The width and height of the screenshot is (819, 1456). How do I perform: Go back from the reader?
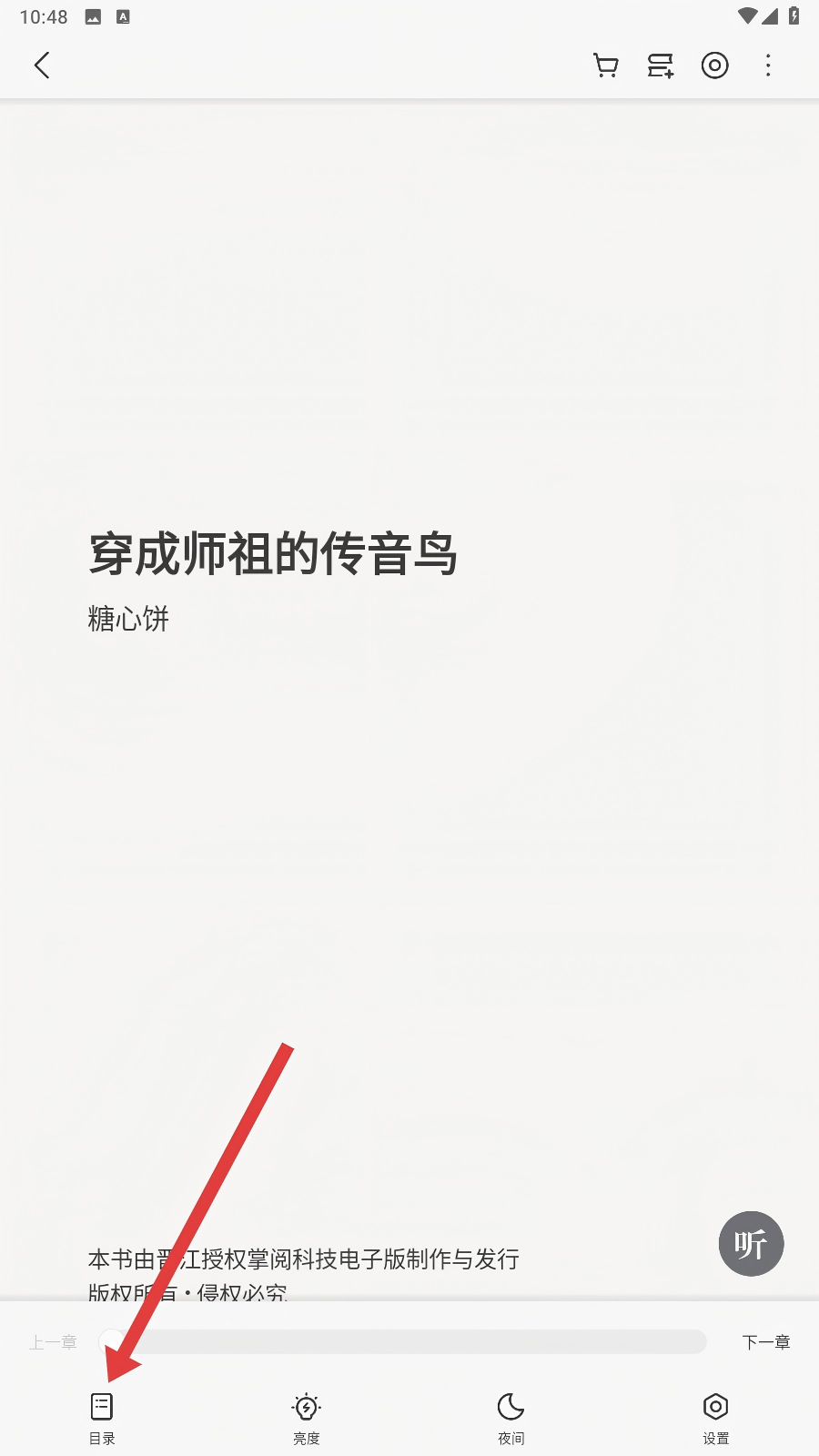pos(42,66)
